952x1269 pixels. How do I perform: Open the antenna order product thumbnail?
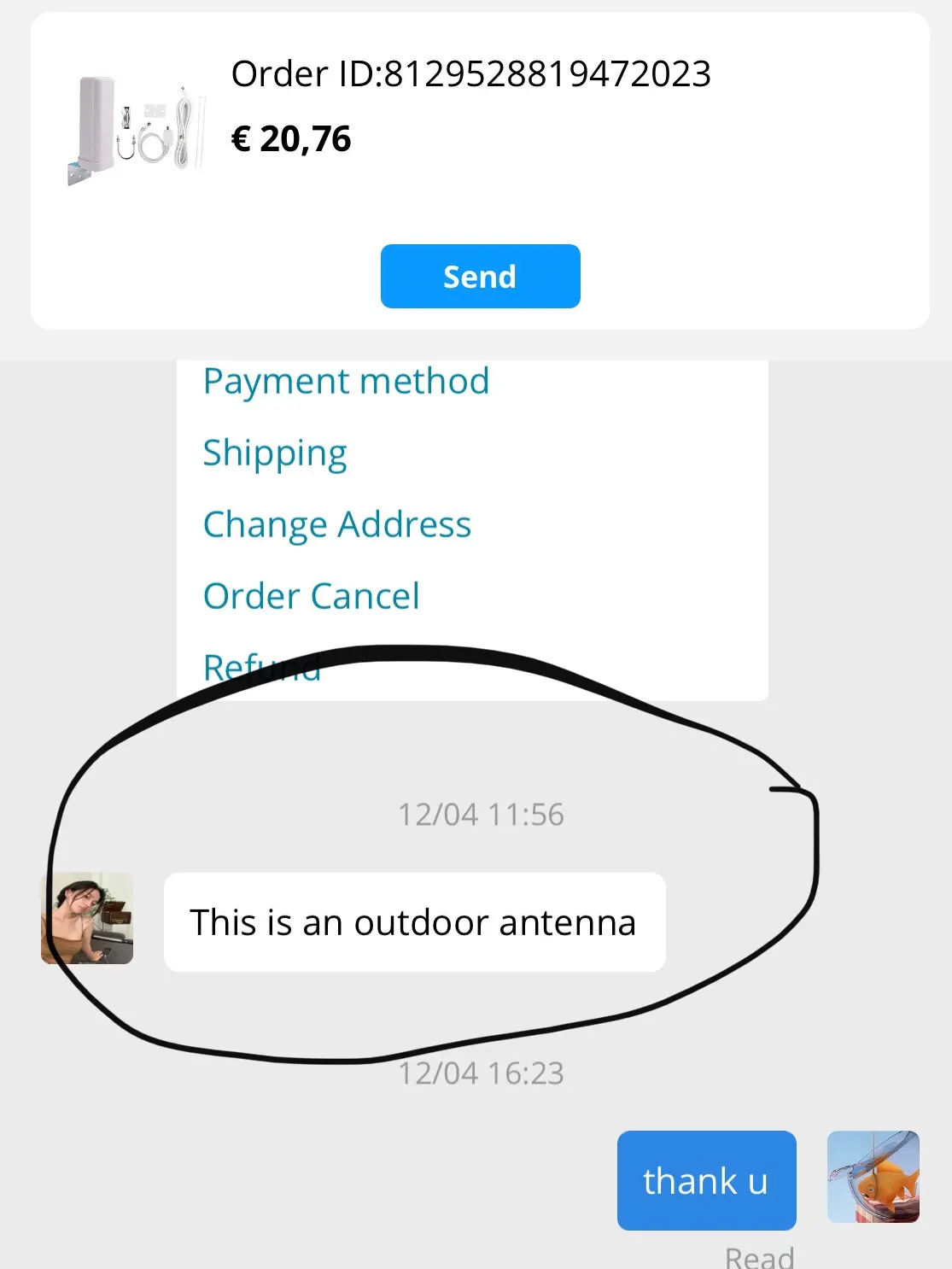tap(137, 130)
